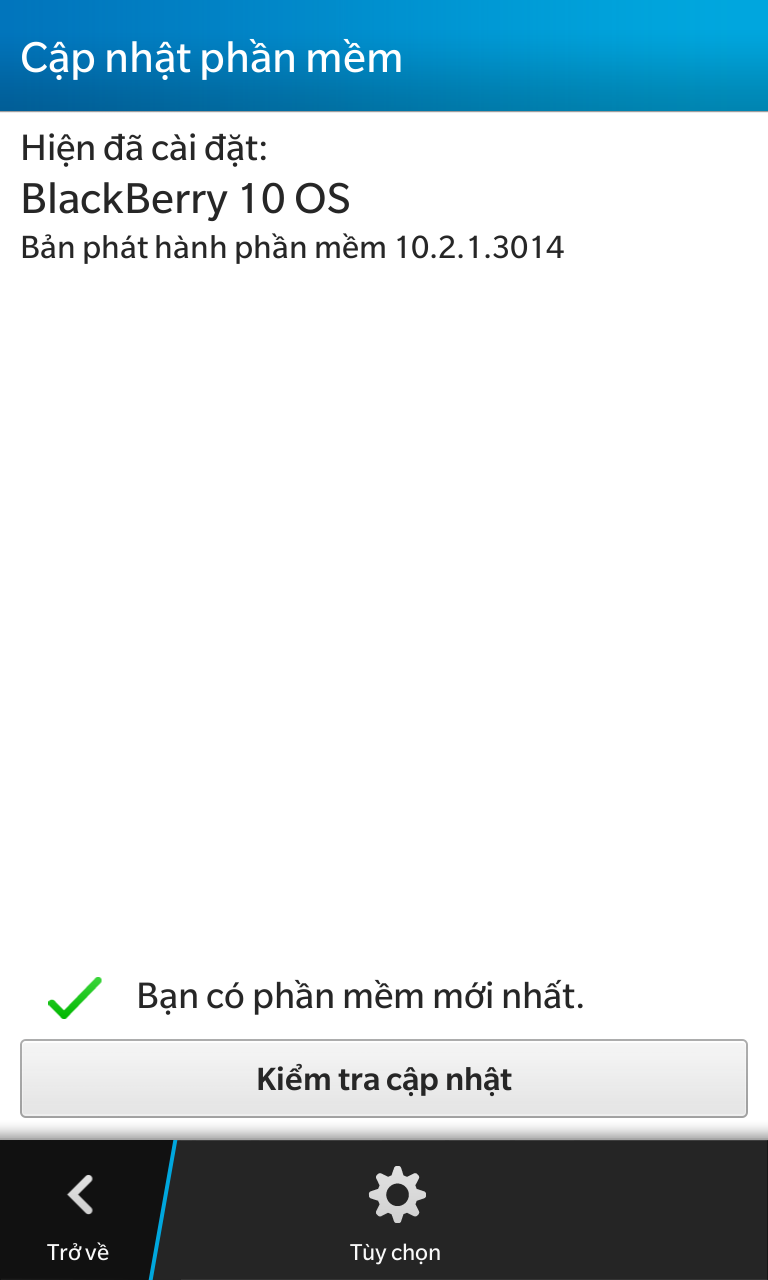Go back with Trở về
Viewport: 768px width, 1280px height.
(78, 1211)
